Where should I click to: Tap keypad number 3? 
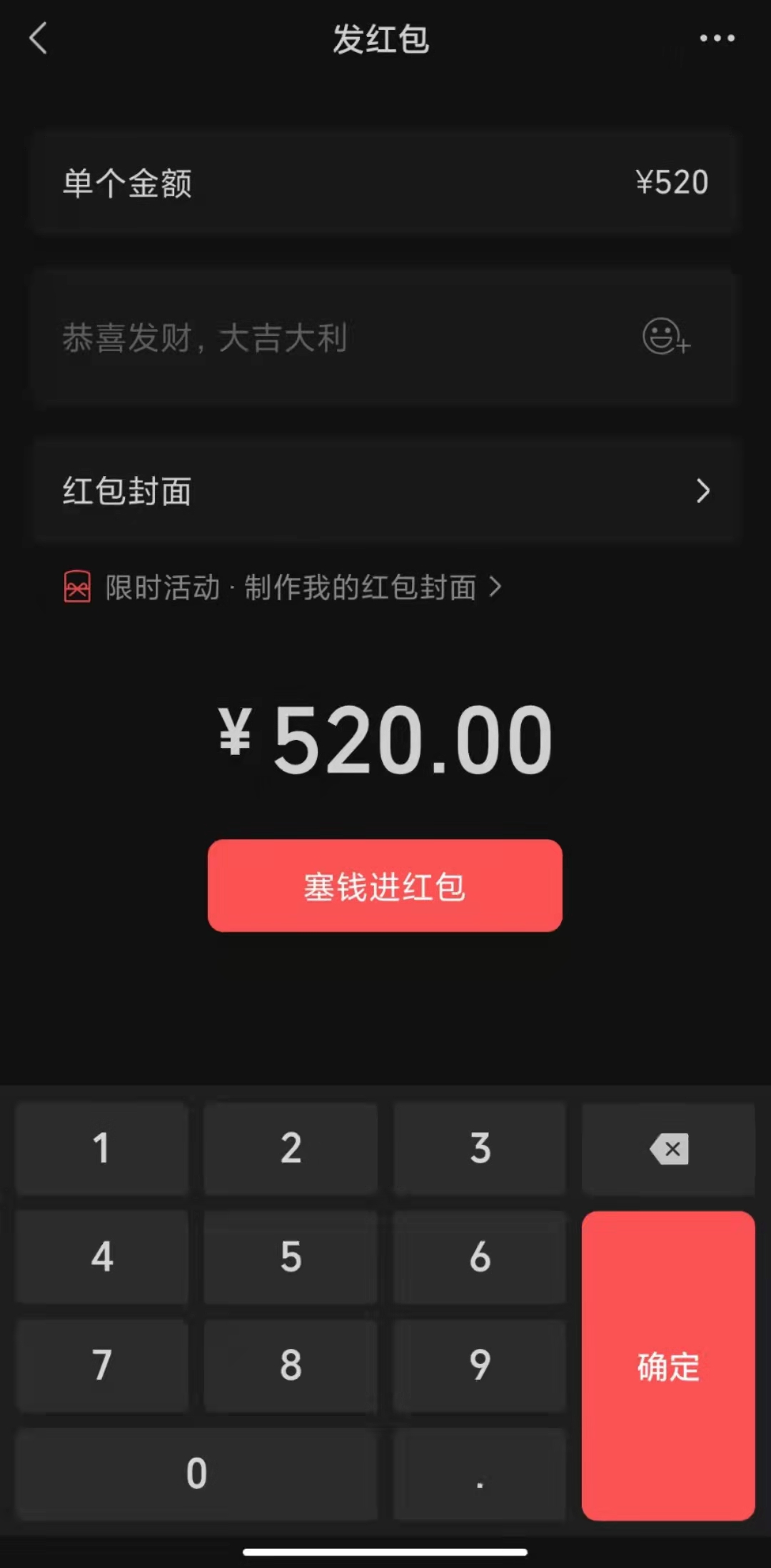pyautogui.click(x=480, y=1148)
